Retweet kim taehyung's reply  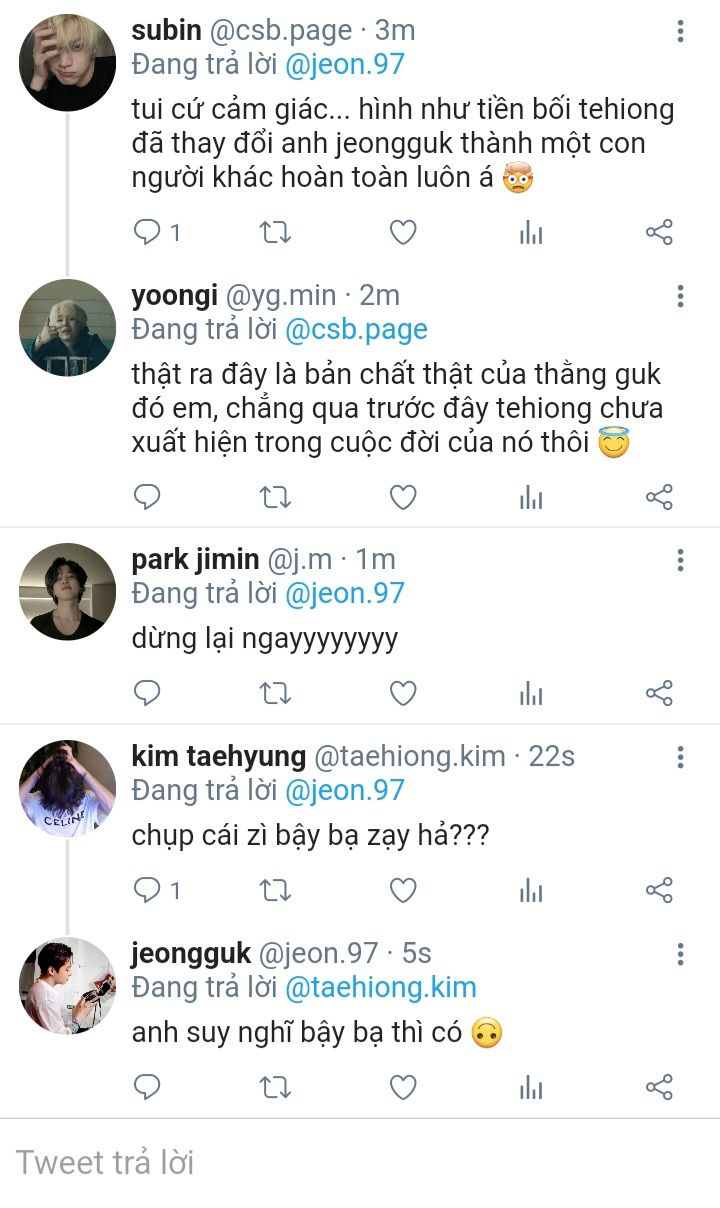click(275, 890)
